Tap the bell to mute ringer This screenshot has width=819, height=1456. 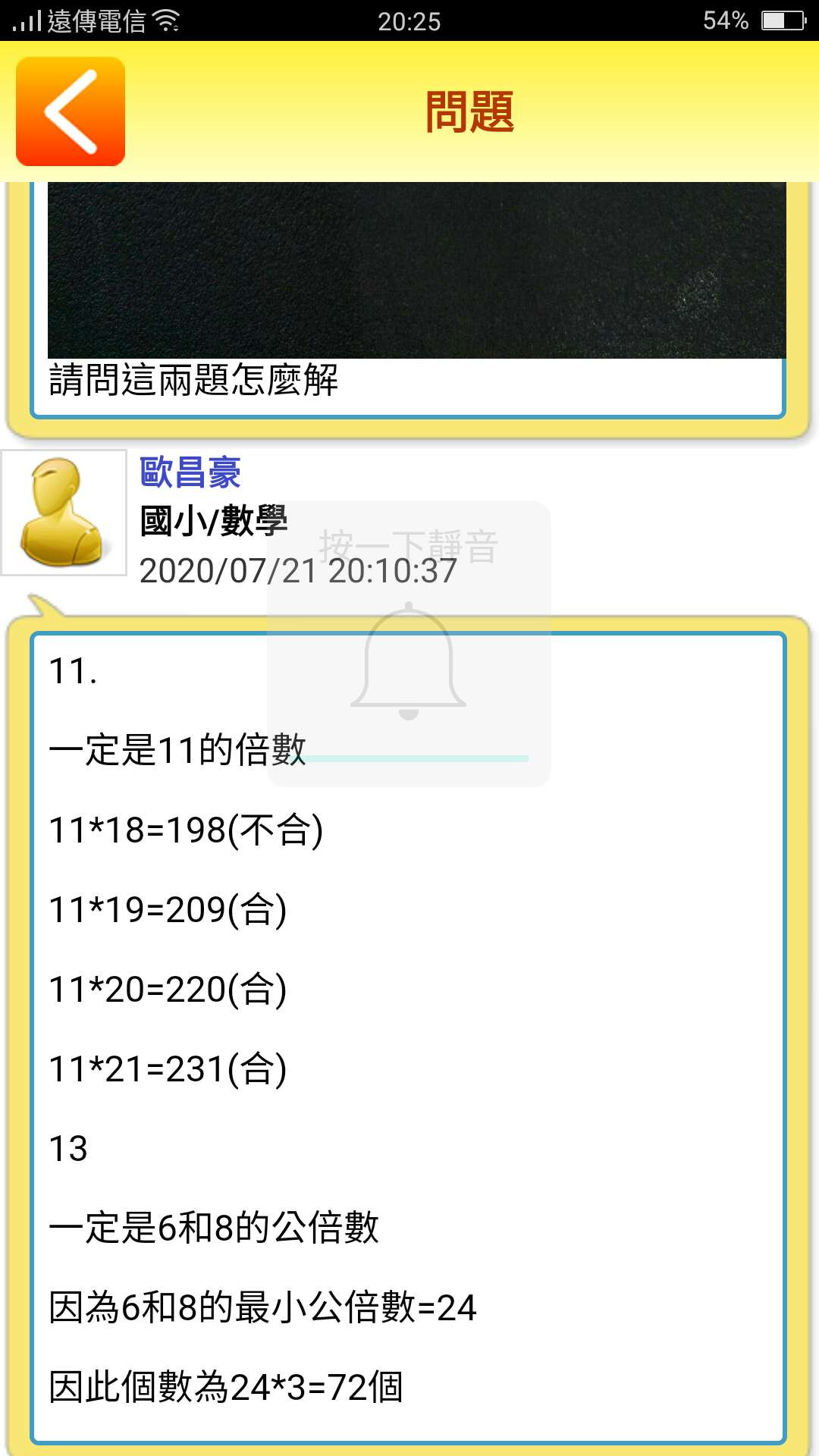point(408,660)
